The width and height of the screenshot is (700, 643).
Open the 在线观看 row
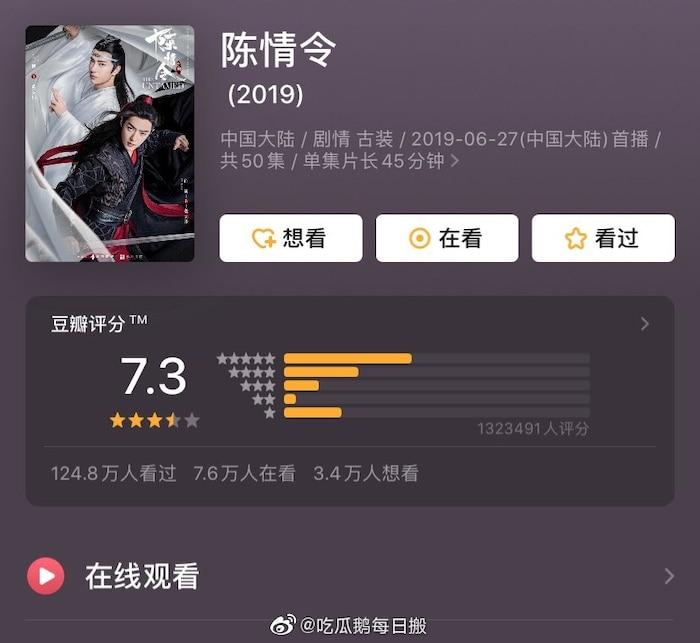pos(350,576)
